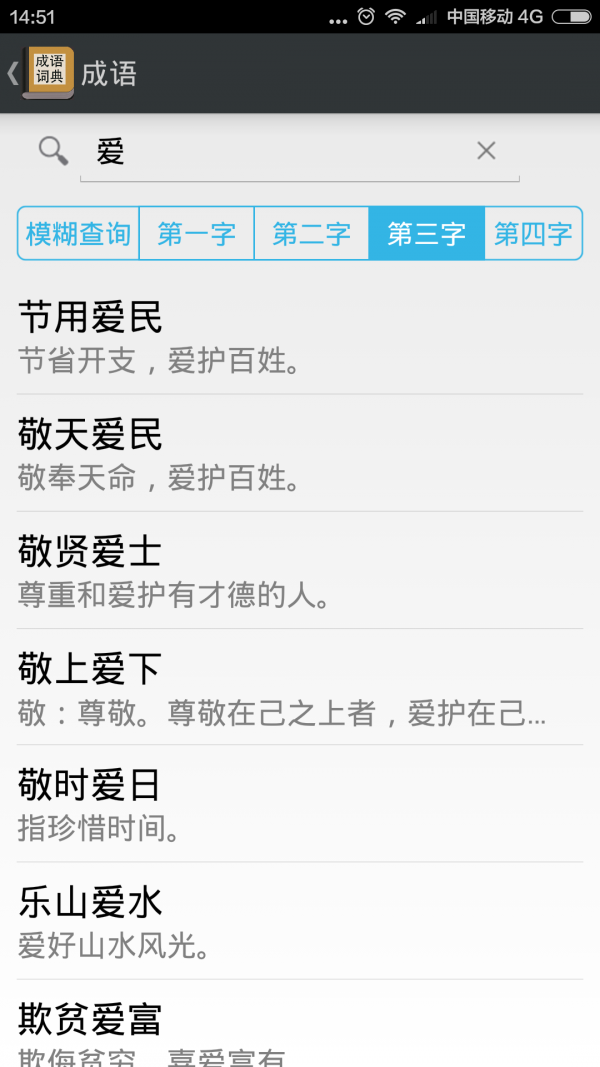
Task: Go back using the 成语 app icon
Action: point(46,73)
